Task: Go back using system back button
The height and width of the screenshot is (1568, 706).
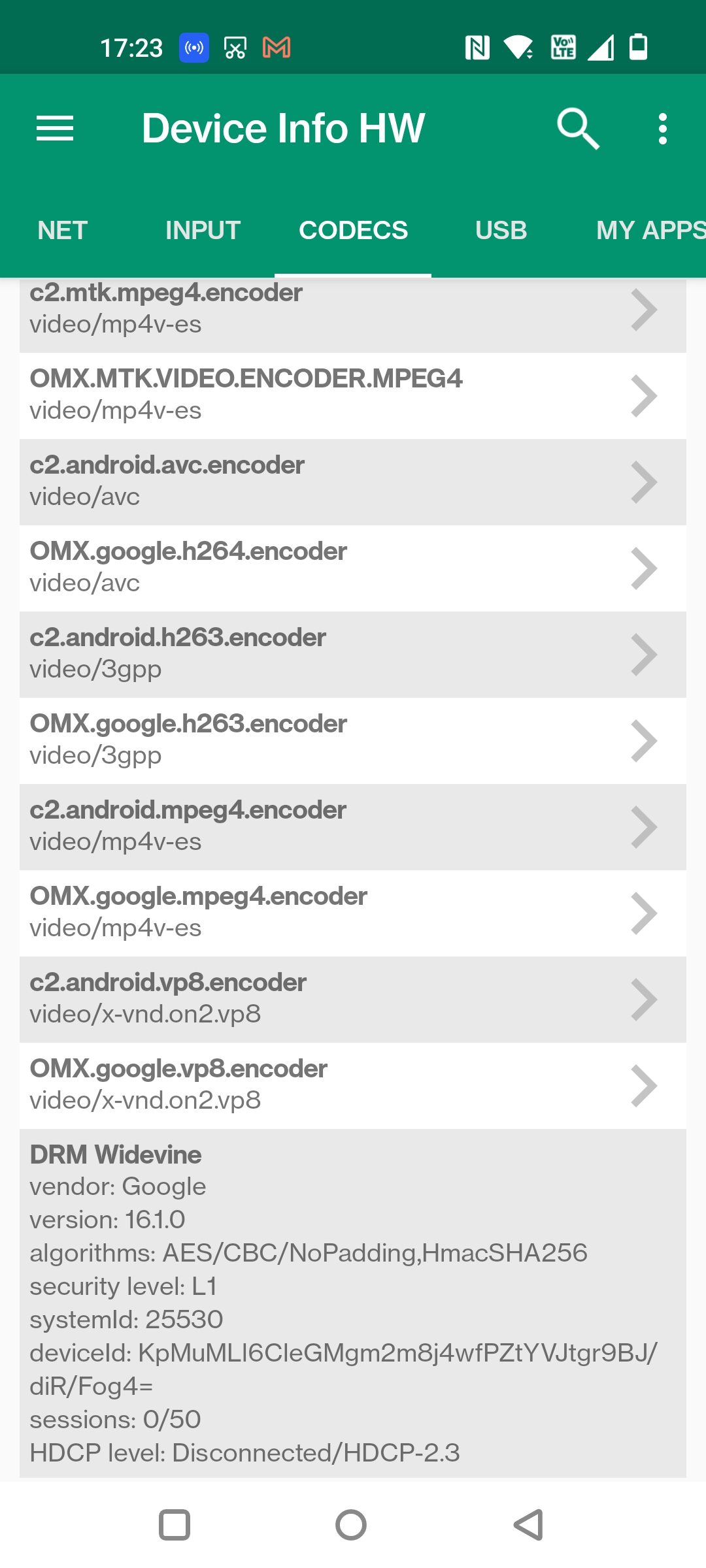Action: (x=528, y=1525)
